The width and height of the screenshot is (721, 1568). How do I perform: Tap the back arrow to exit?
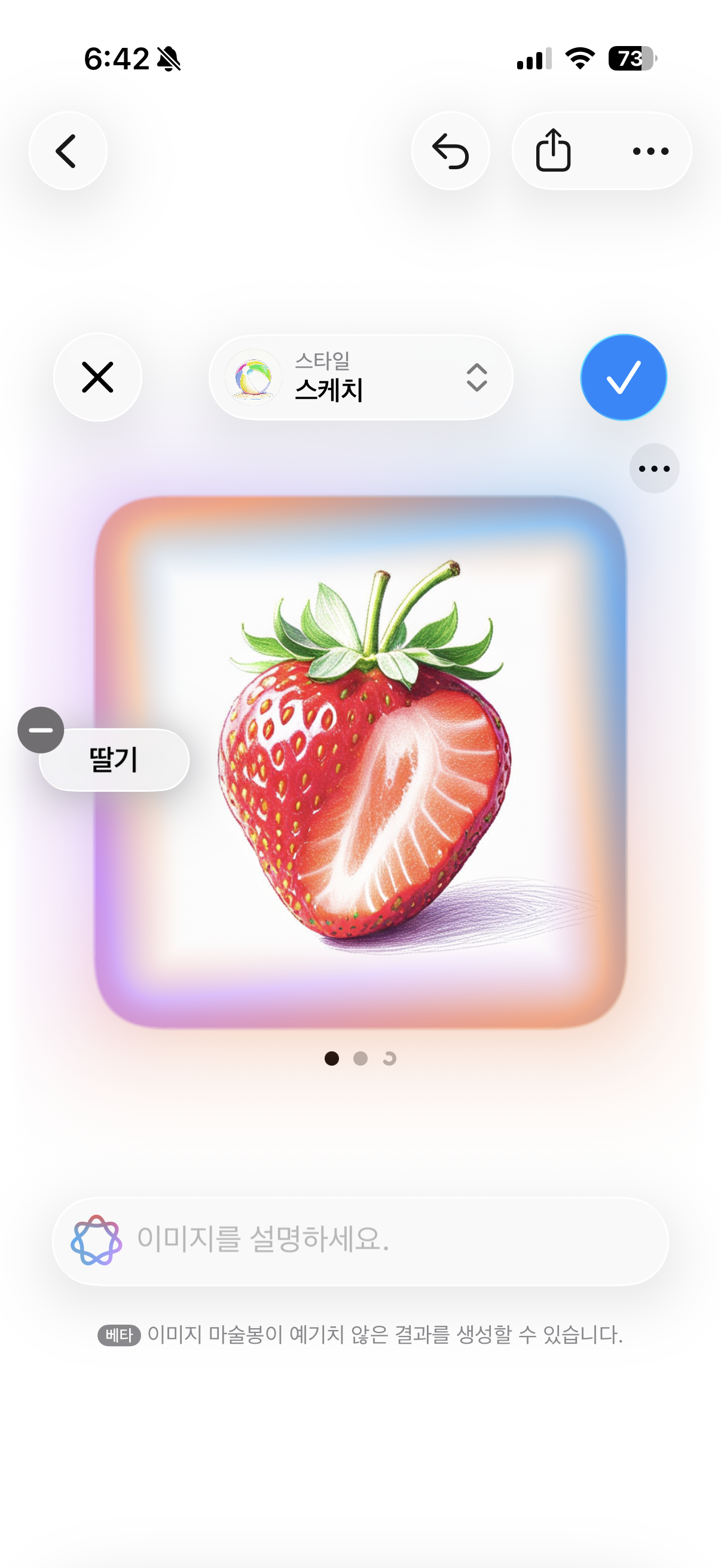click(x=68, y=151)
